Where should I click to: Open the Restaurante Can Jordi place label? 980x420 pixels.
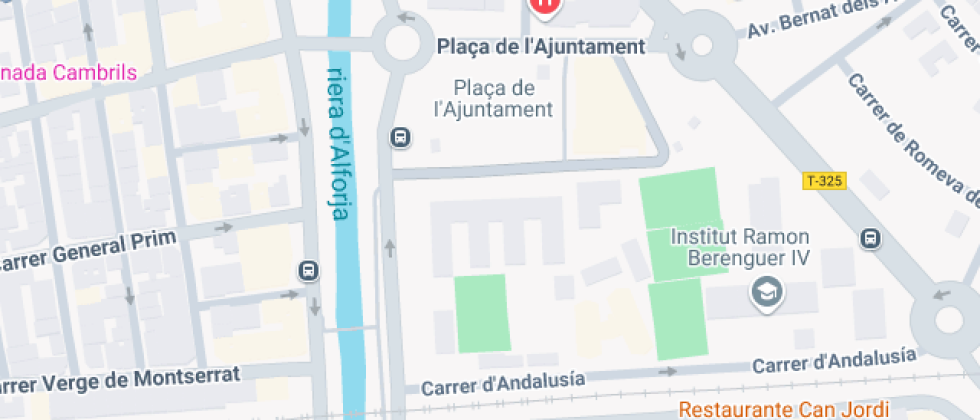point(784,410)
